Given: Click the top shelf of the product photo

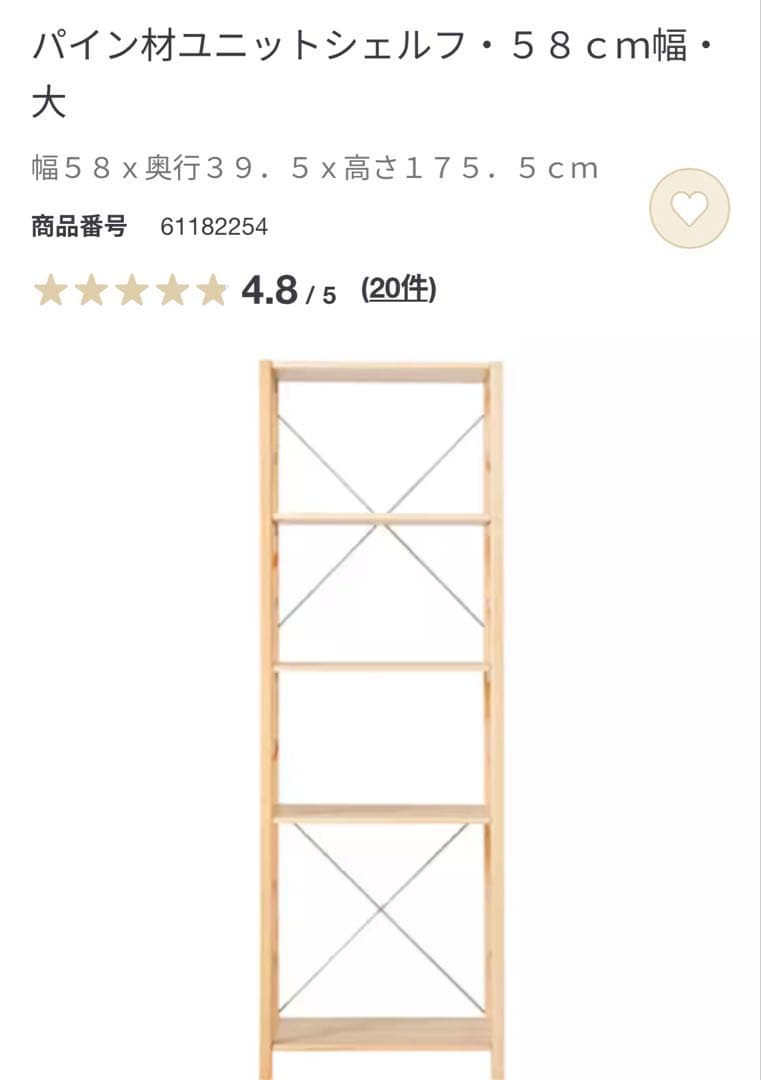Looking at the screenshot, I should [378, 373].
